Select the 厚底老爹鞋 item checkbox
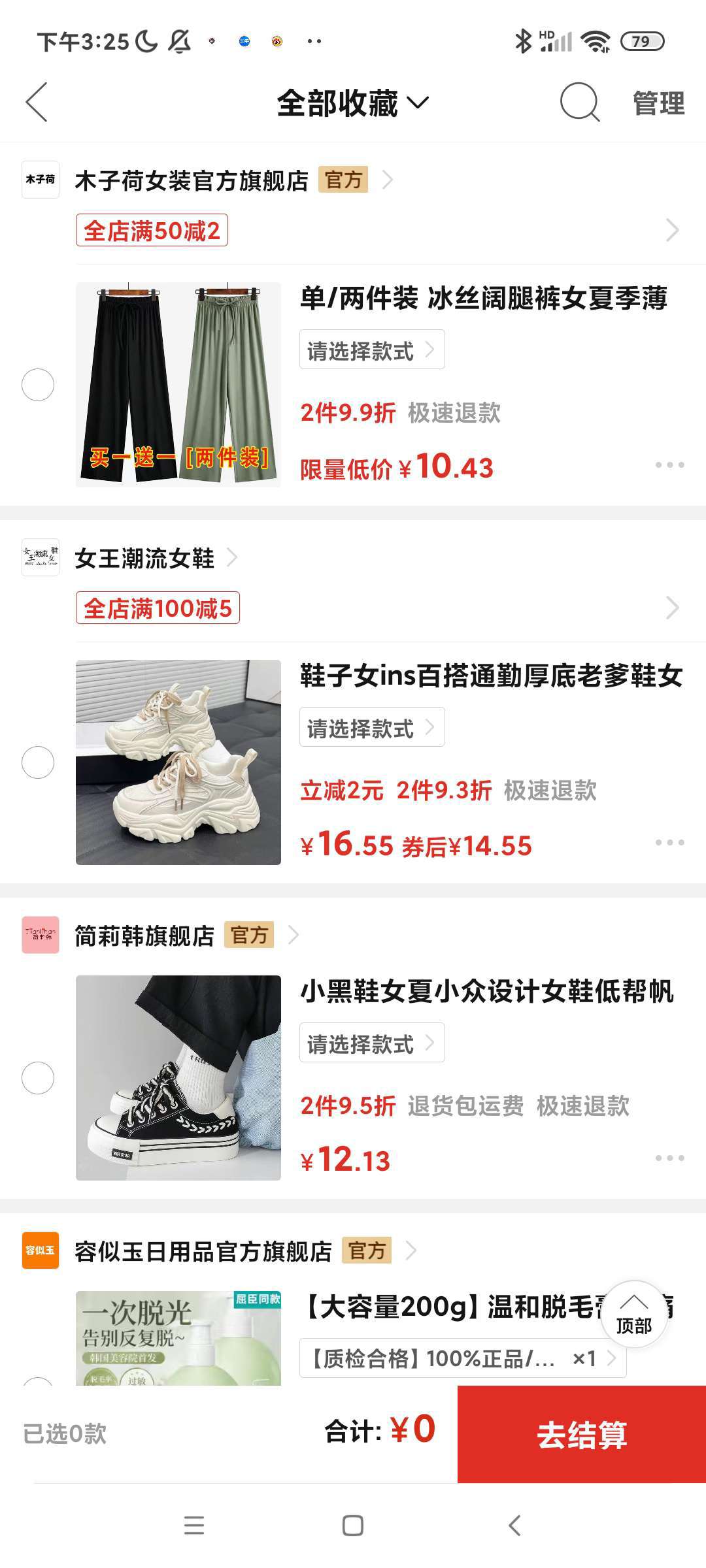Viewport: 706px width, 1568px height. pos(38,762)
